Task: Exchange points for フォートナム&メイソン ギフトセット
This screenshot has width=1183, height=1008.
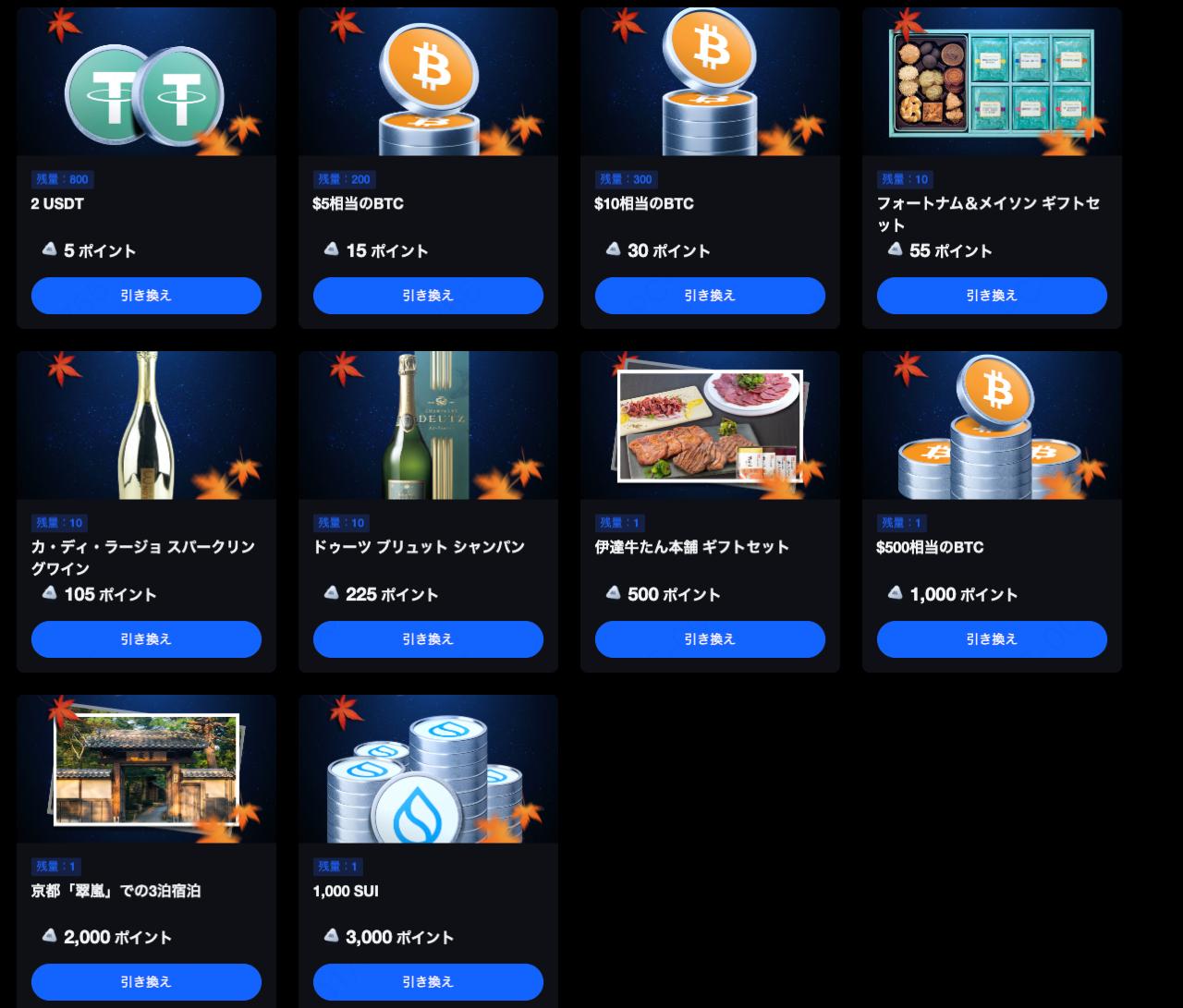Action: click(992, 296)
